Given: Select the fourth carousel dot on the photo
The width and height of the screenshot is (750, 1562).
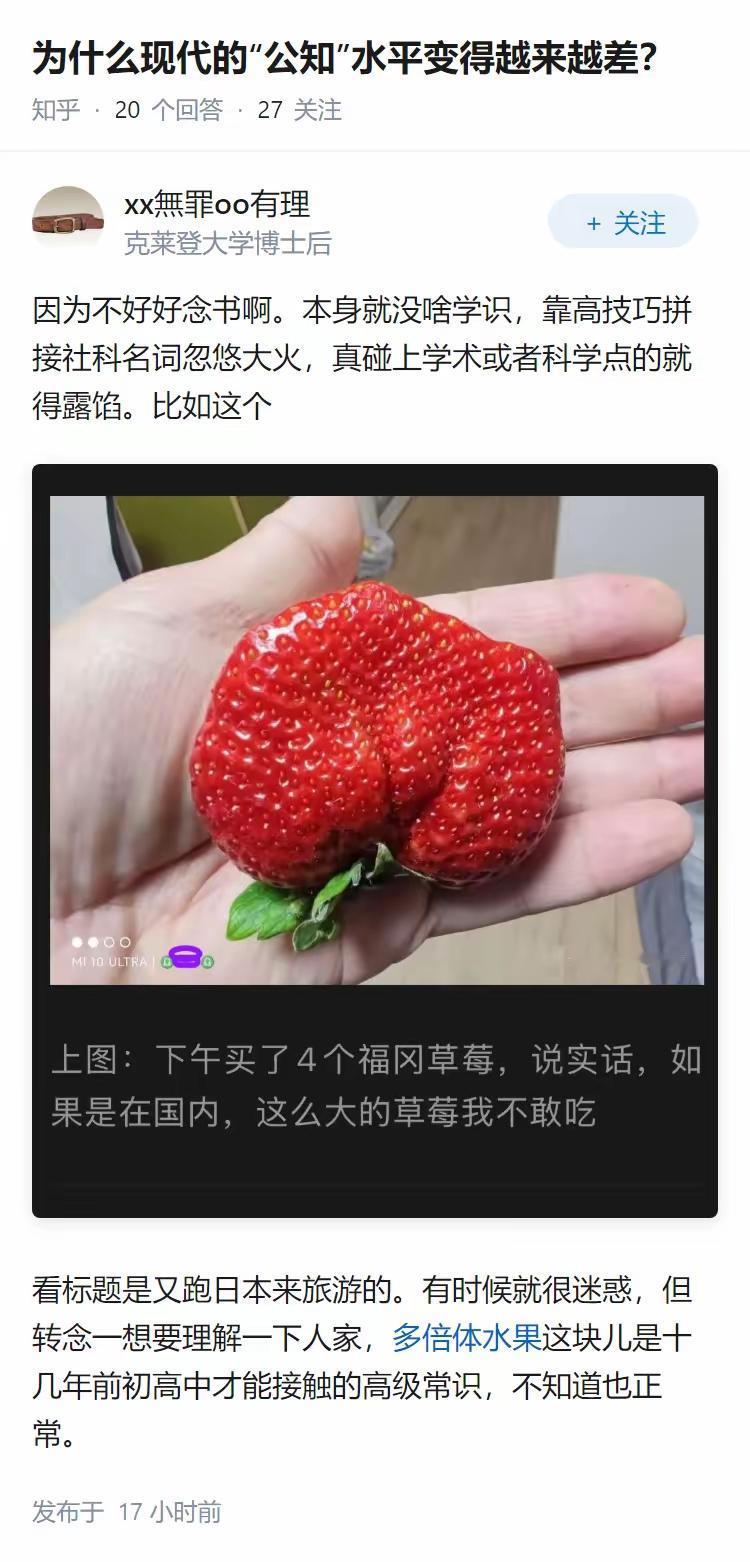Looking at the screenshot, I should coord(125,941).
